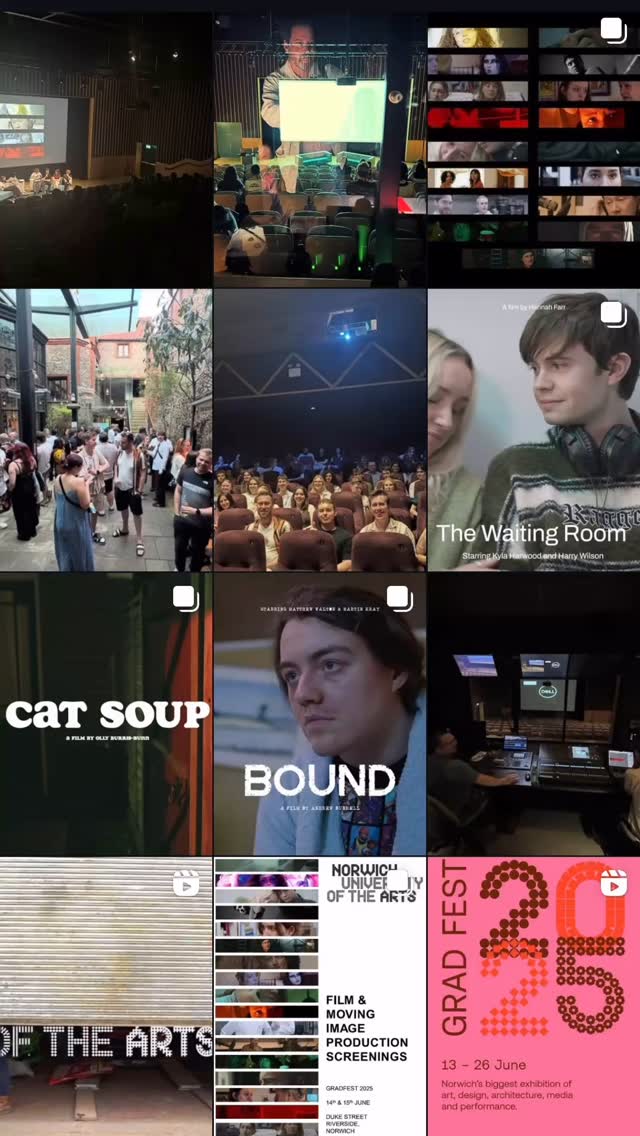This screenshot has height=1136, width=640.
Task: Open the dark auditorium screening panel post
Action: coord(106,150)
